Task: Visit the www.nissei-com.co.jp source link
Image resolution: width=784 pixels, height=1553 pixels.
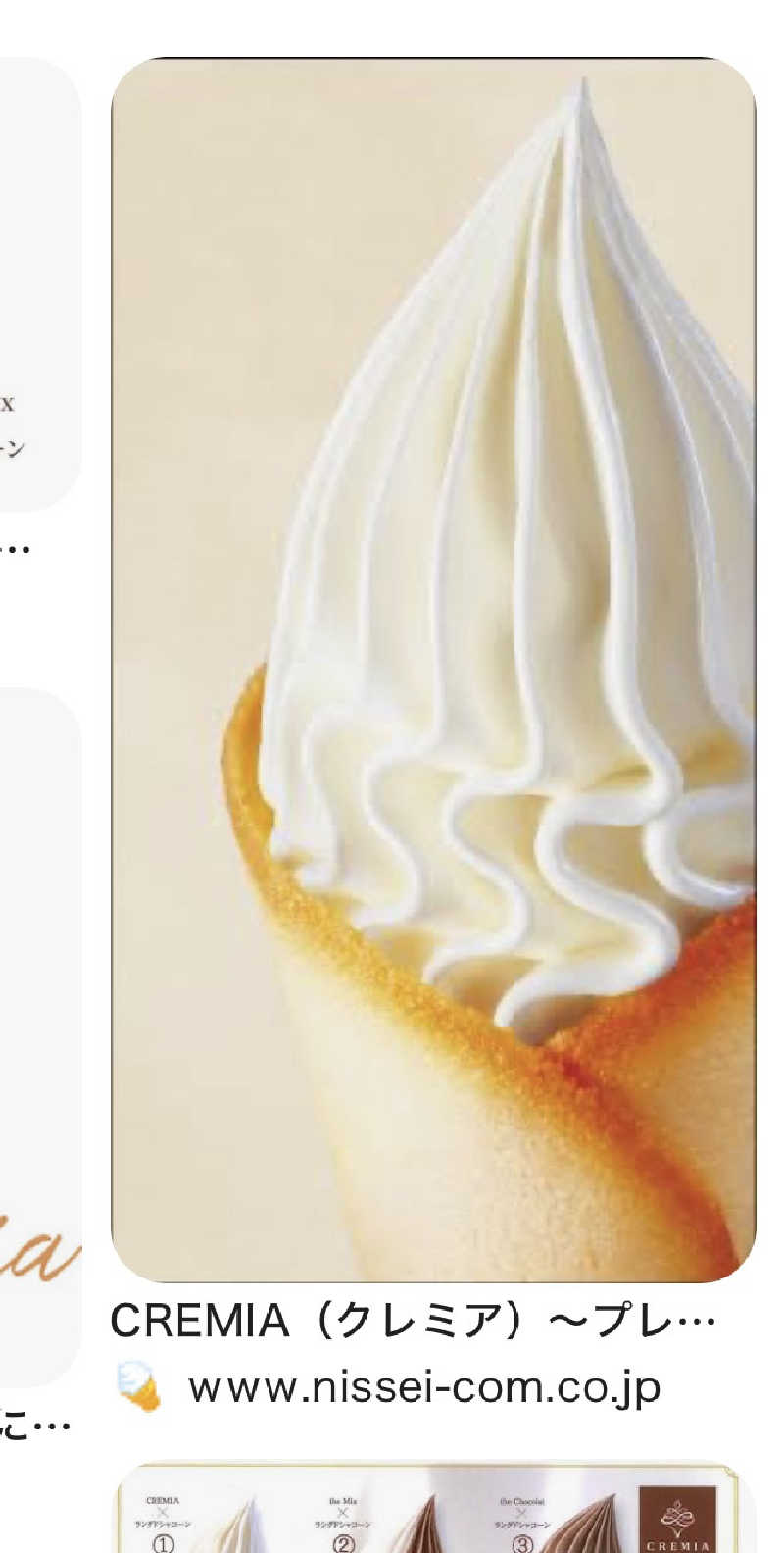Action: [423, 1387]
